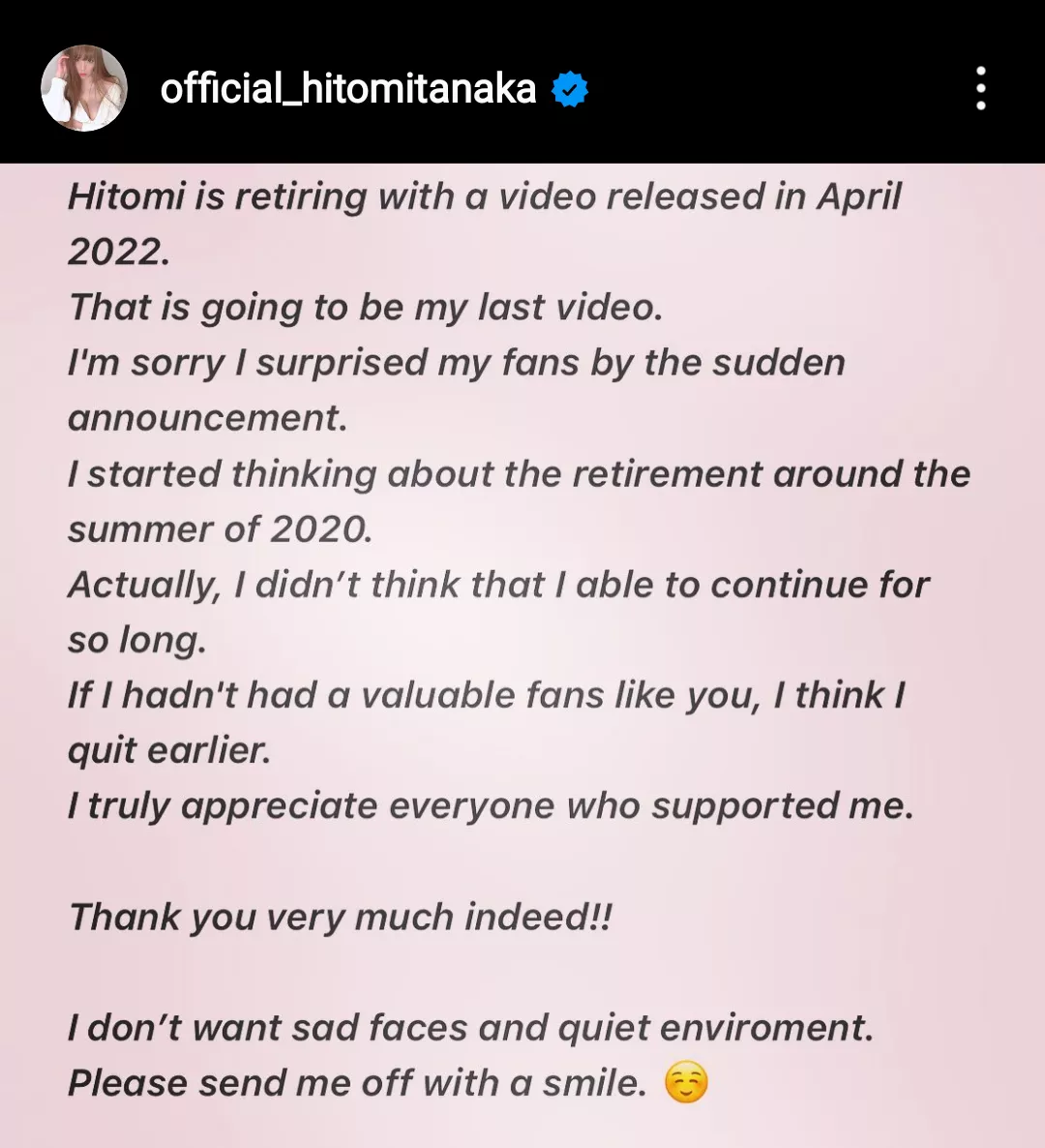Open the official_hitomitanaka profile via username
Viewport: 1045px width, 1148px height.
tap(348, 89)
